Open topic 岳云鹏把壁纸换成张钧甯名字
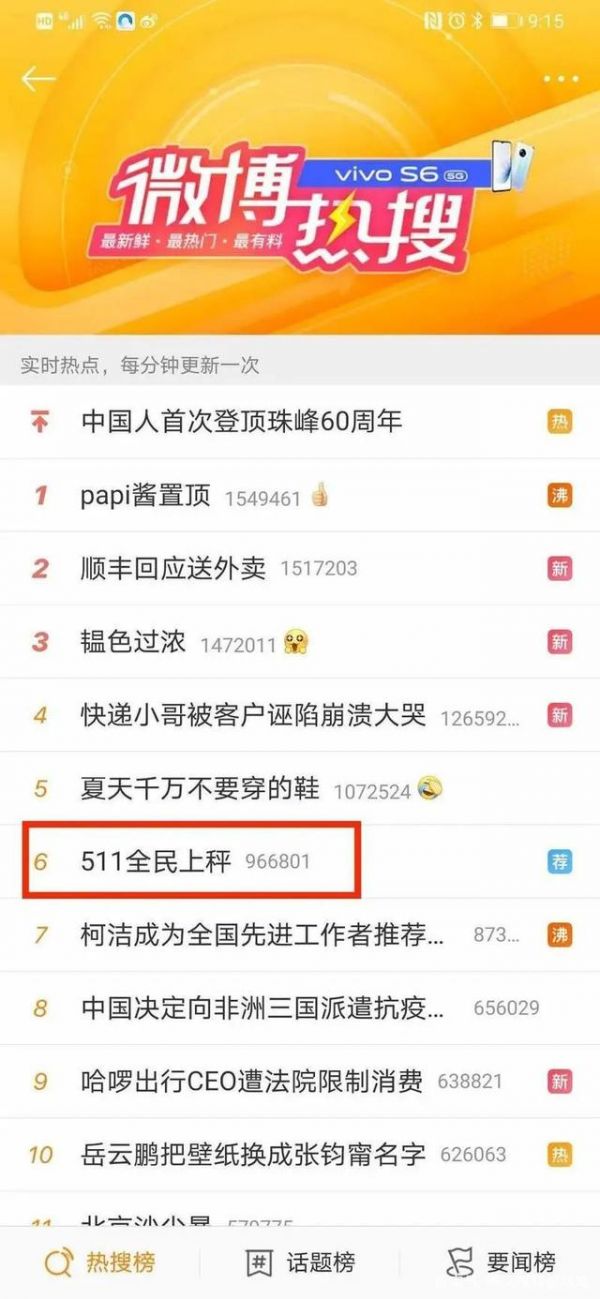This screenshot has height=1299, width=600. point(253,1155)
